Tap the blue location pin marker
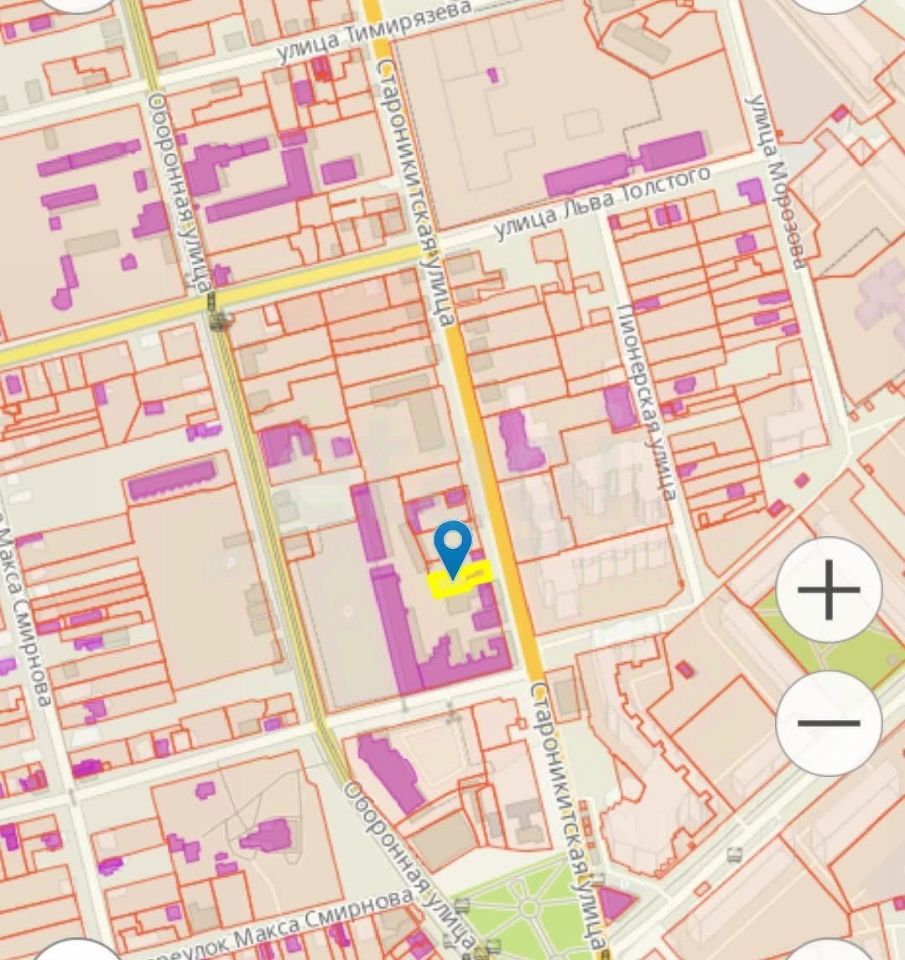The width and height of the screenshot is (905, 960). (454, 547)
